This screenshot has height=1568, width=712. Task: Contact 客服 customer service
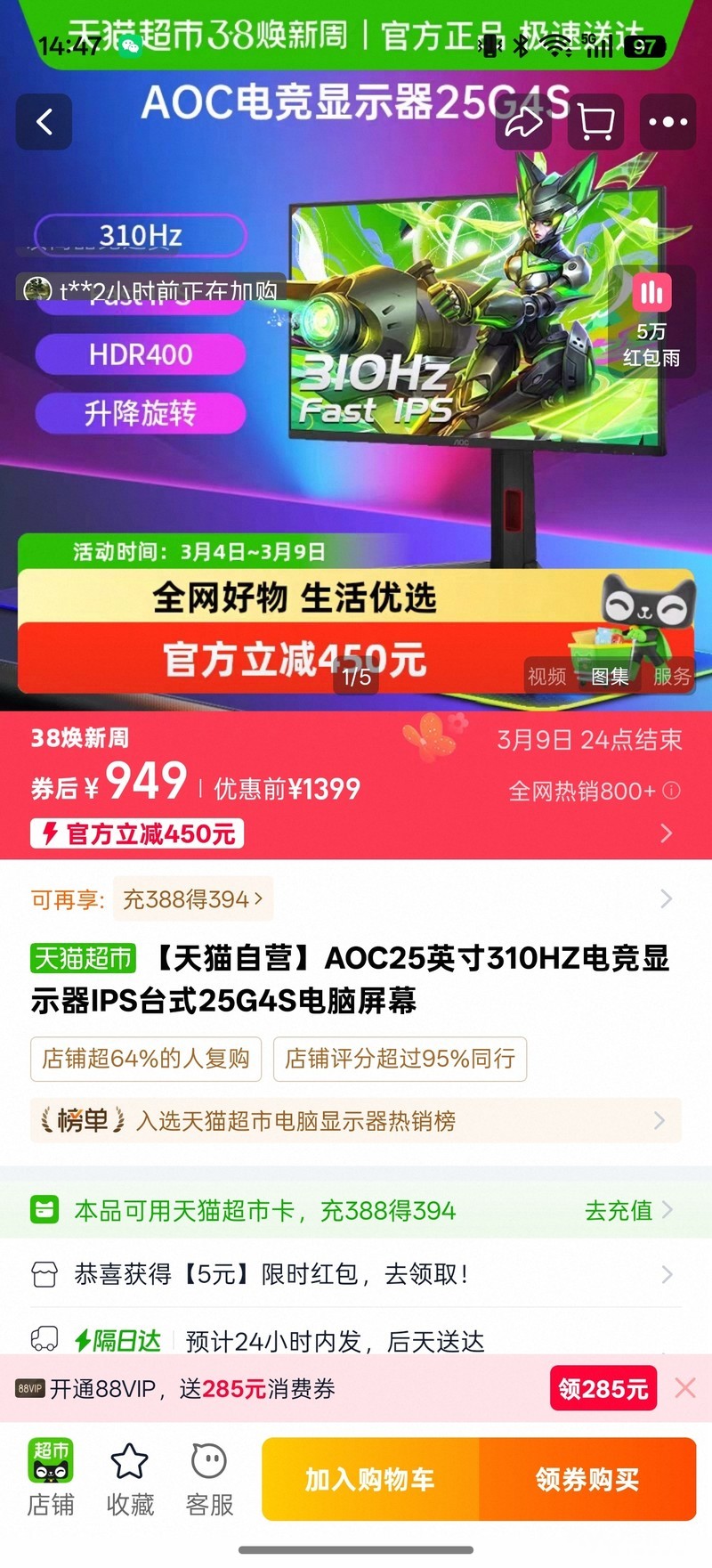click(209, 1478)
